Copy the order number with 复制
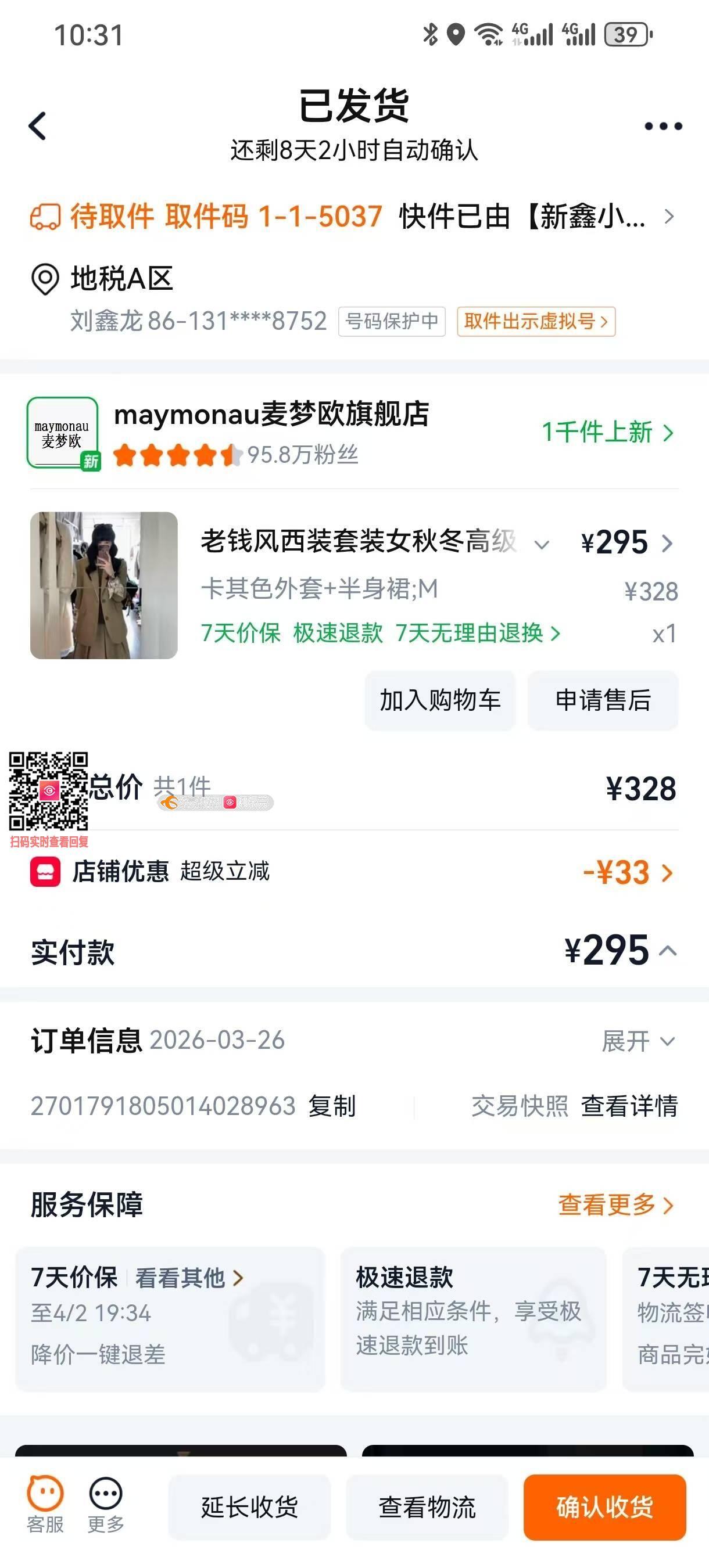Viewport: 709px width, 1568px height. [332, 1106]
